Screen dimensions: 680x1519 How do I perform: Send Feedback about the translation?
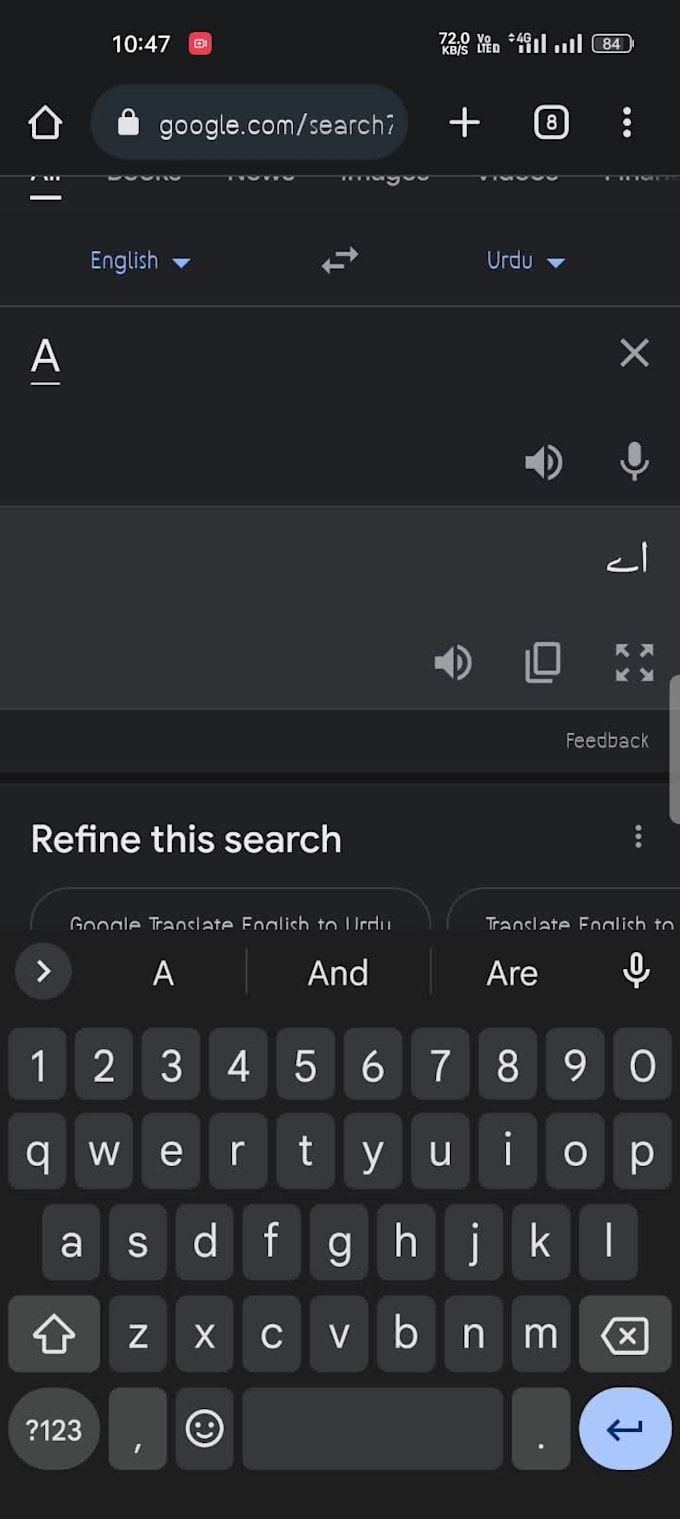pos(607,741)
